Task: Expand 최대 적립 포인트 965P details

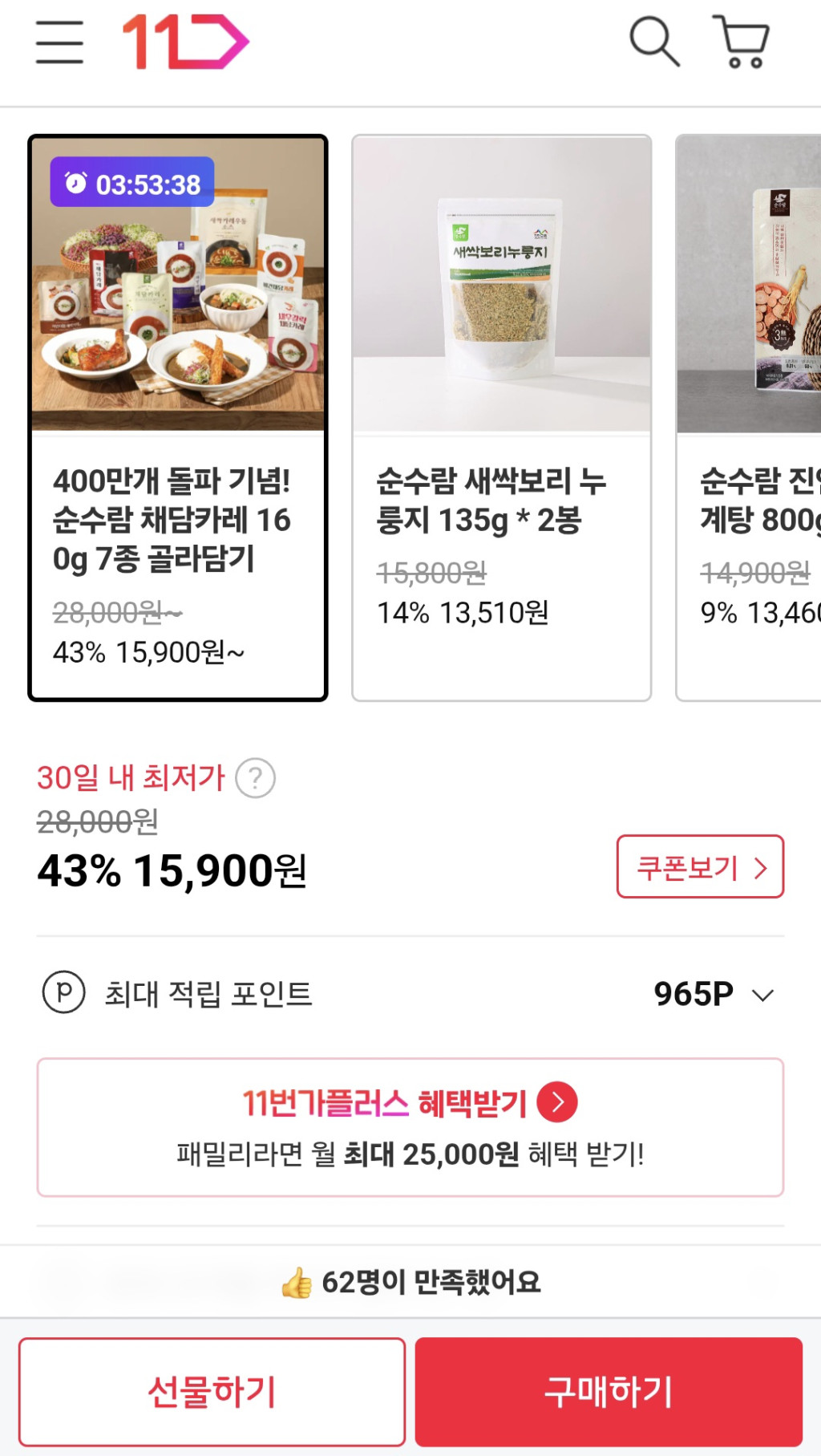Action: (762, 995)
